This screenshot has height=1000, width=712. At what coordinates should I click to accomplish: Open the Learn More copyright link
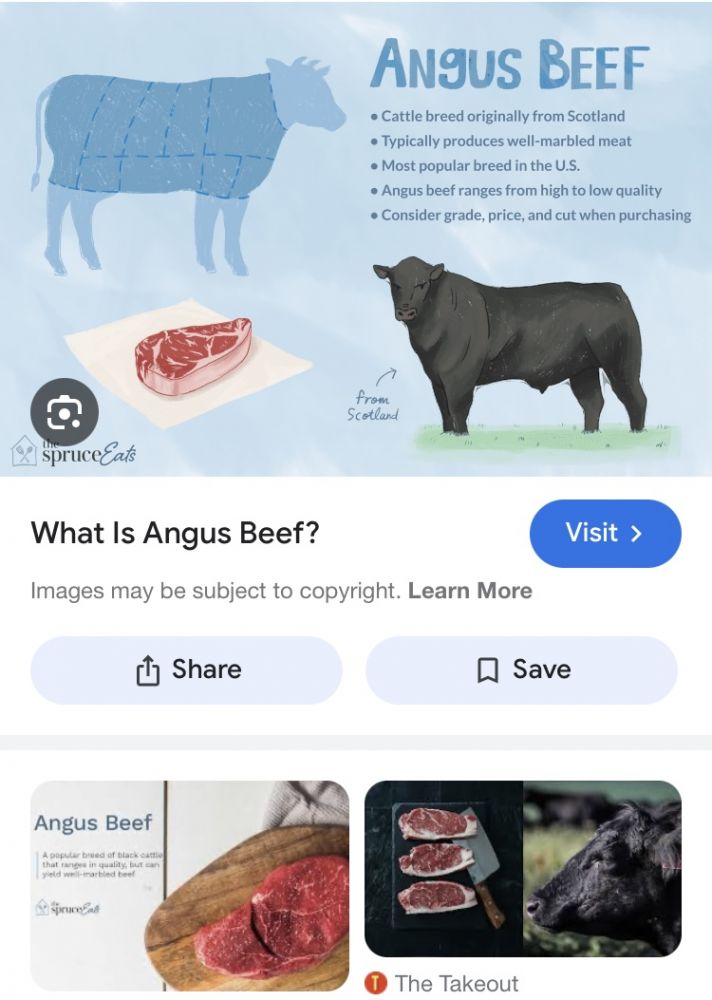[470, 591]
